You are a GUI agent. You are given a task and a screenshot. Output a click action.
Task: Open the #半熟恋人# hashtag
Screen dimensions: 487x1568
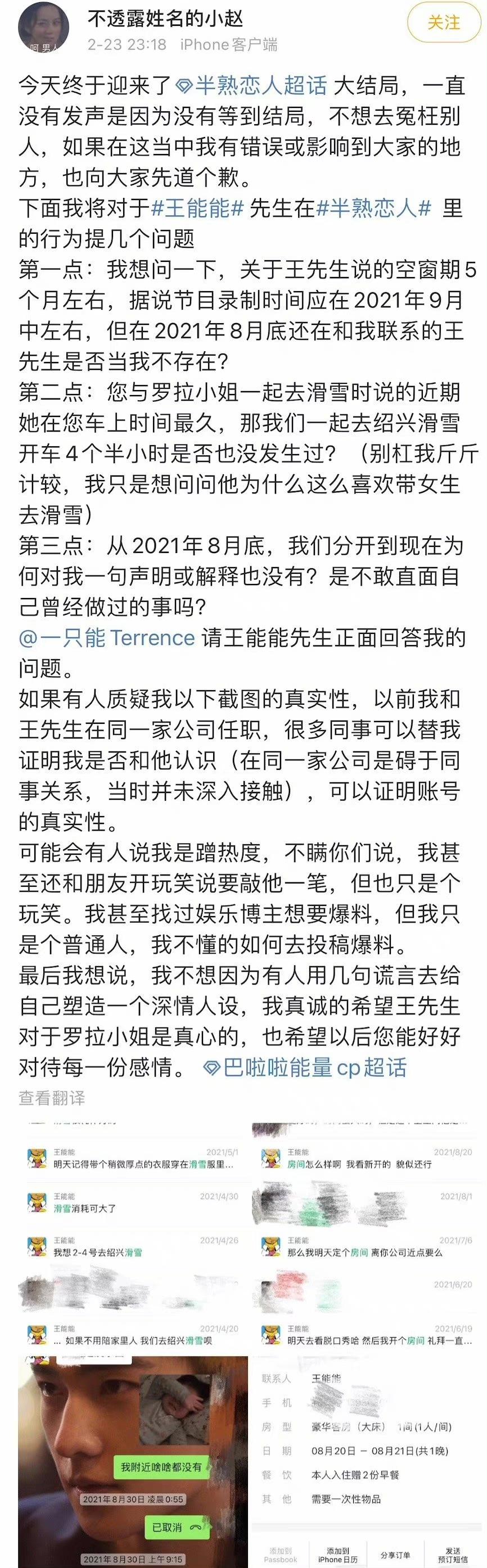tap(372, 208)
